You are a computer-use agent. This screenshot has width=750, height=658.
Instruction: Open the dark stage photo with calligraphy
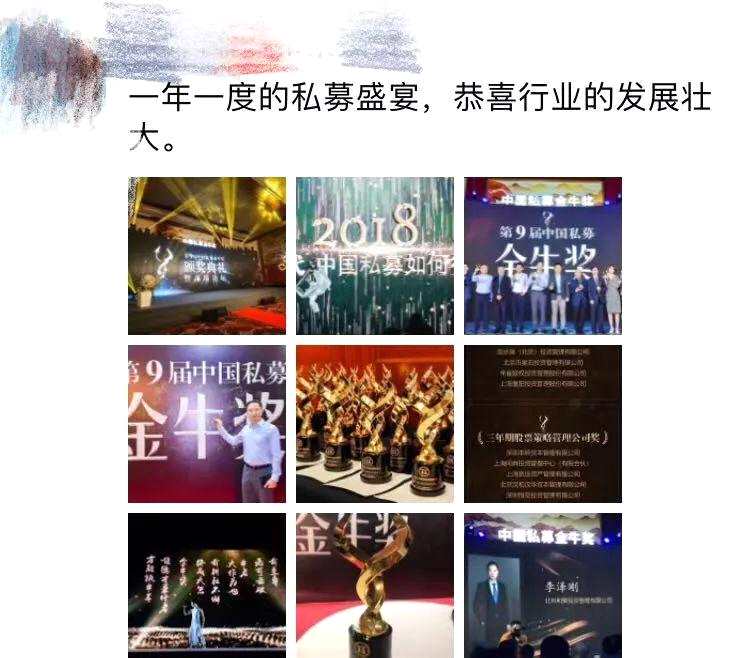click(x=207, y=585)
